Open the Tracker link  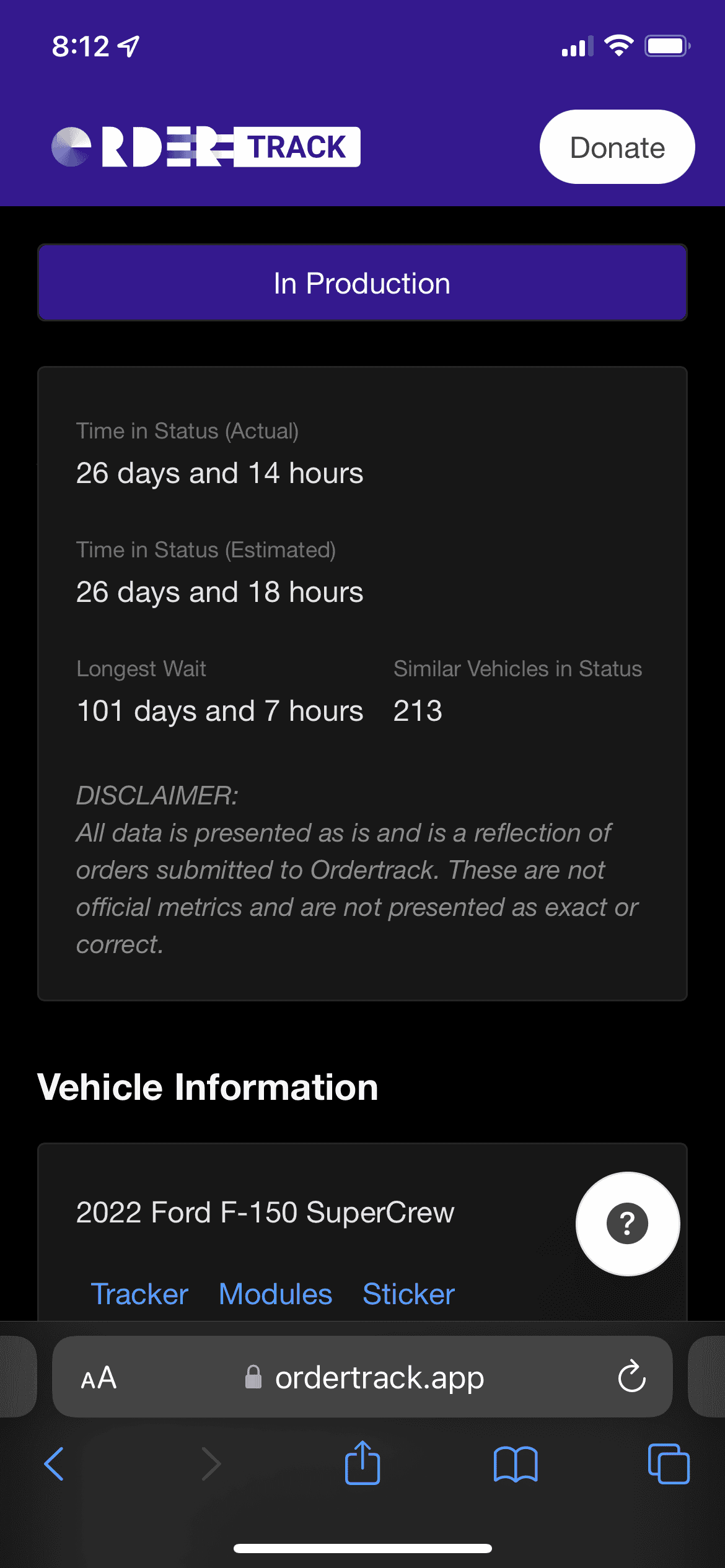[139, 1294]
